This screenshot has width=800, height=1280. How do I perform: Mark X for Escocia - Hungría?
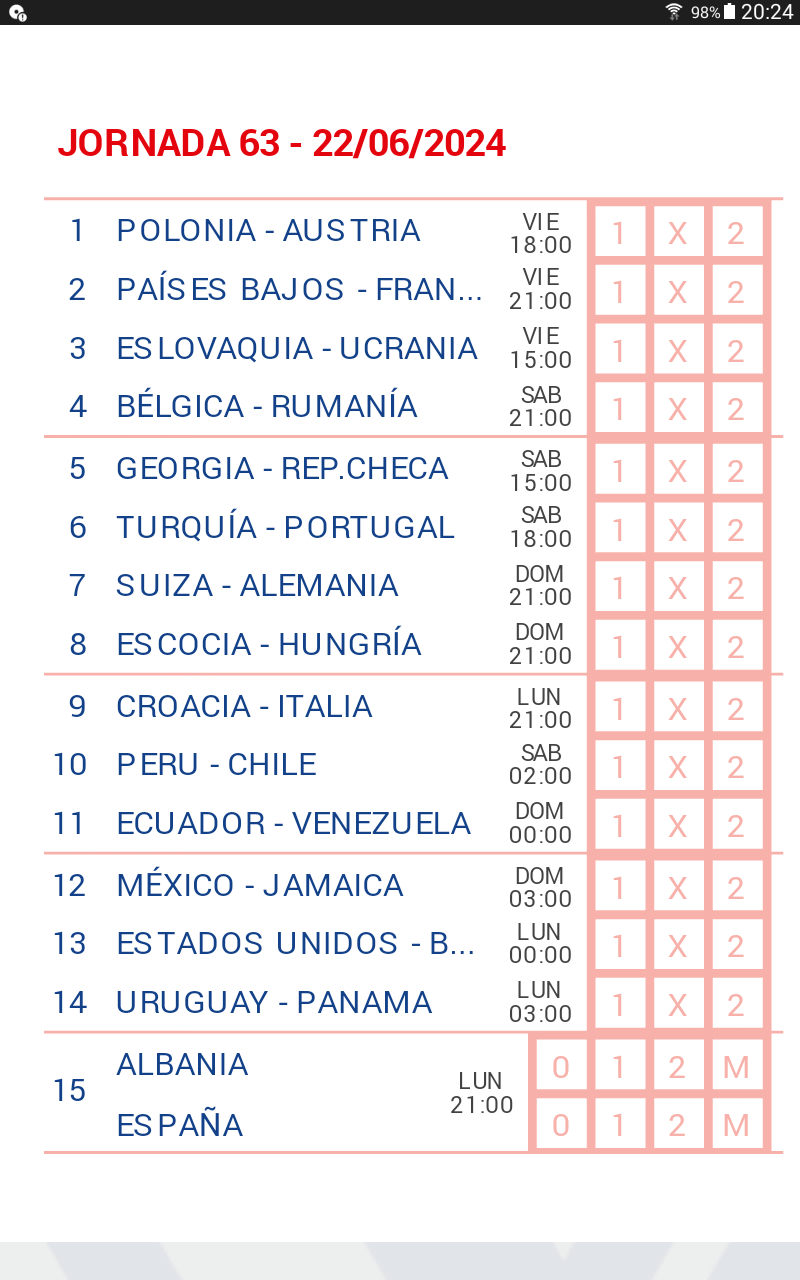pyautogui.click(x=678, y=646)
